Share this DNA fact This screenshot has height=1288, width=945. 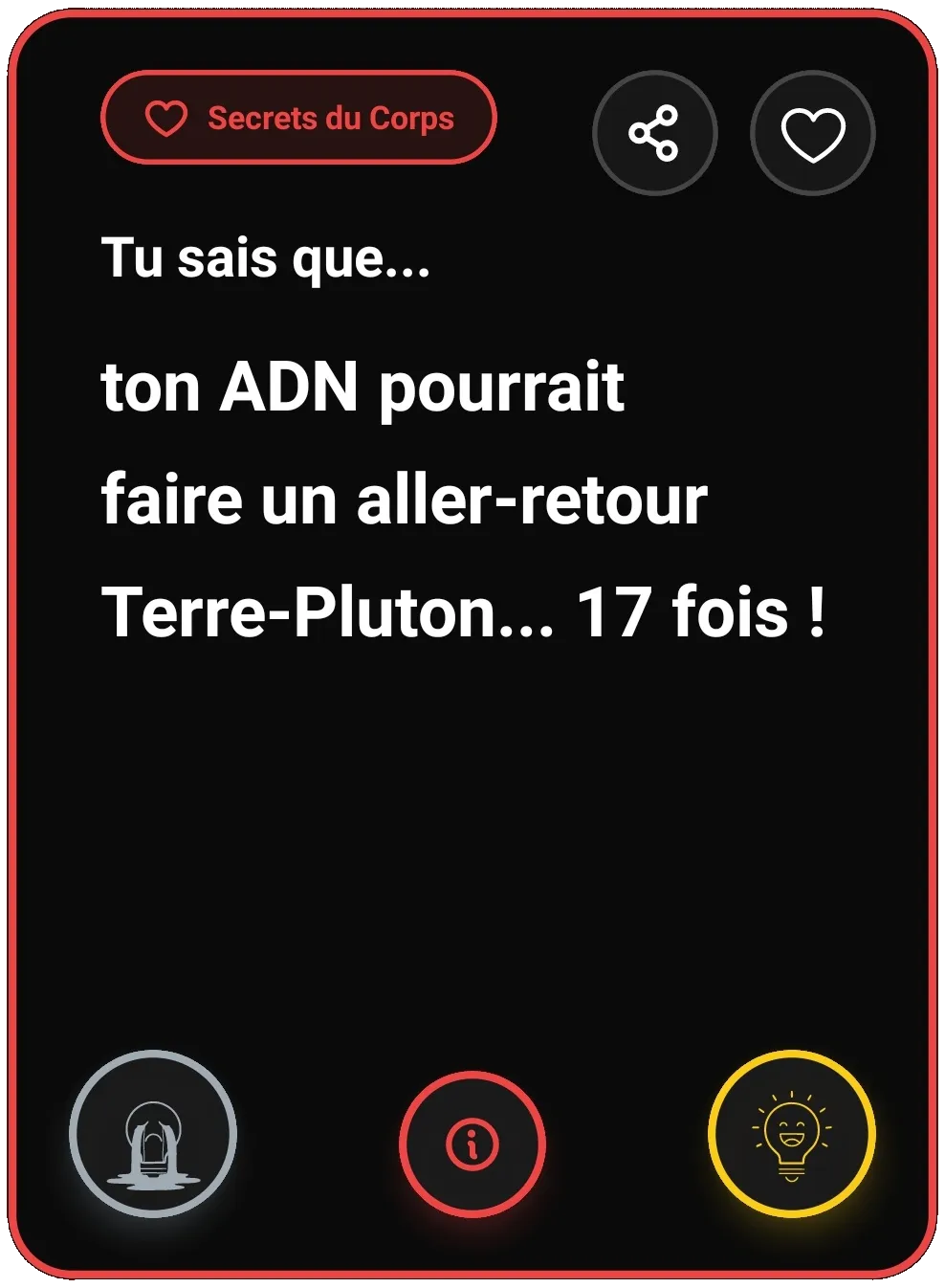pyautogui.click(x=654, y=133)
